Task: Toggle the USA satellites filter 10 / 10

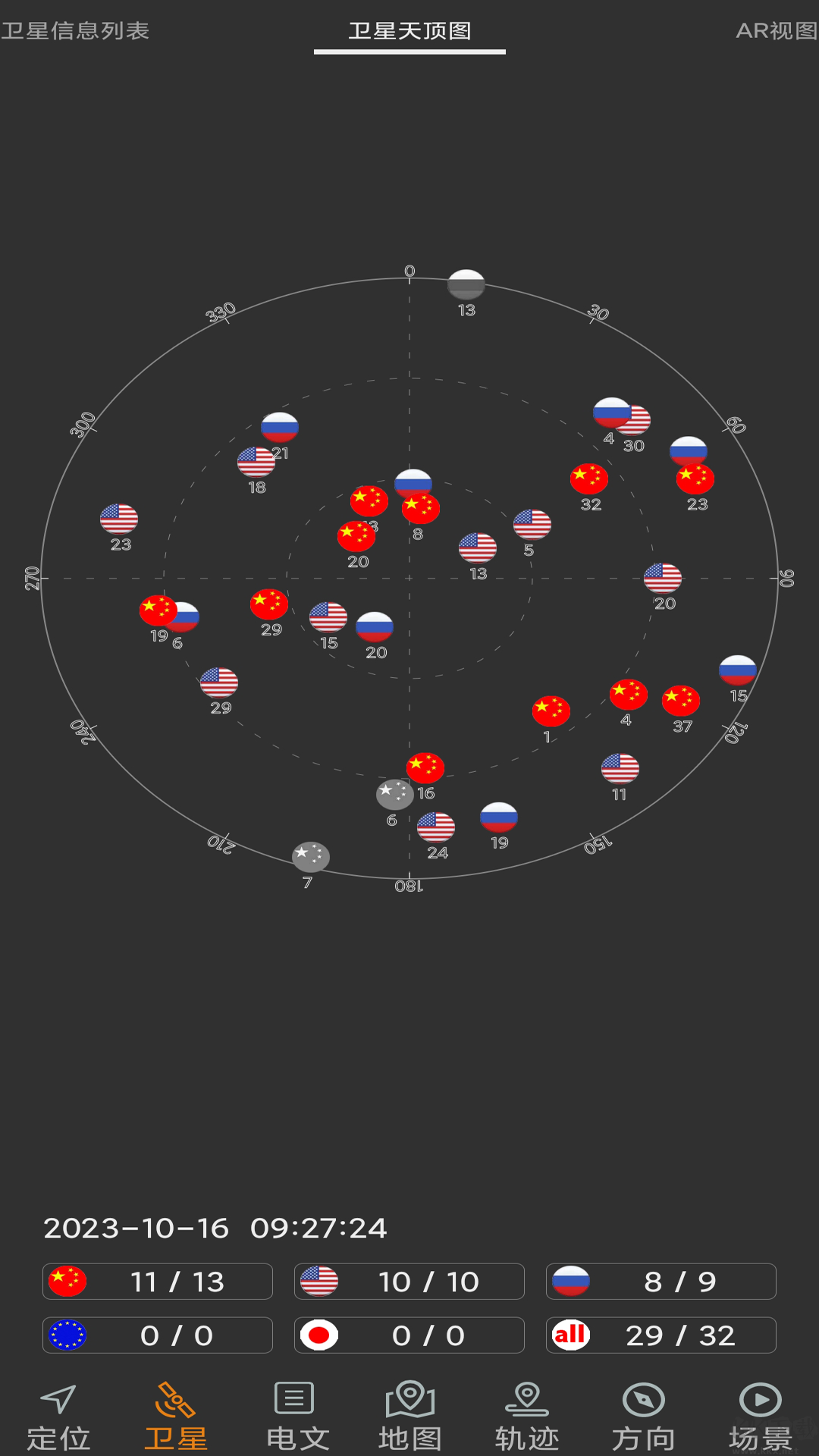Action: click(x=409, y=1282)
